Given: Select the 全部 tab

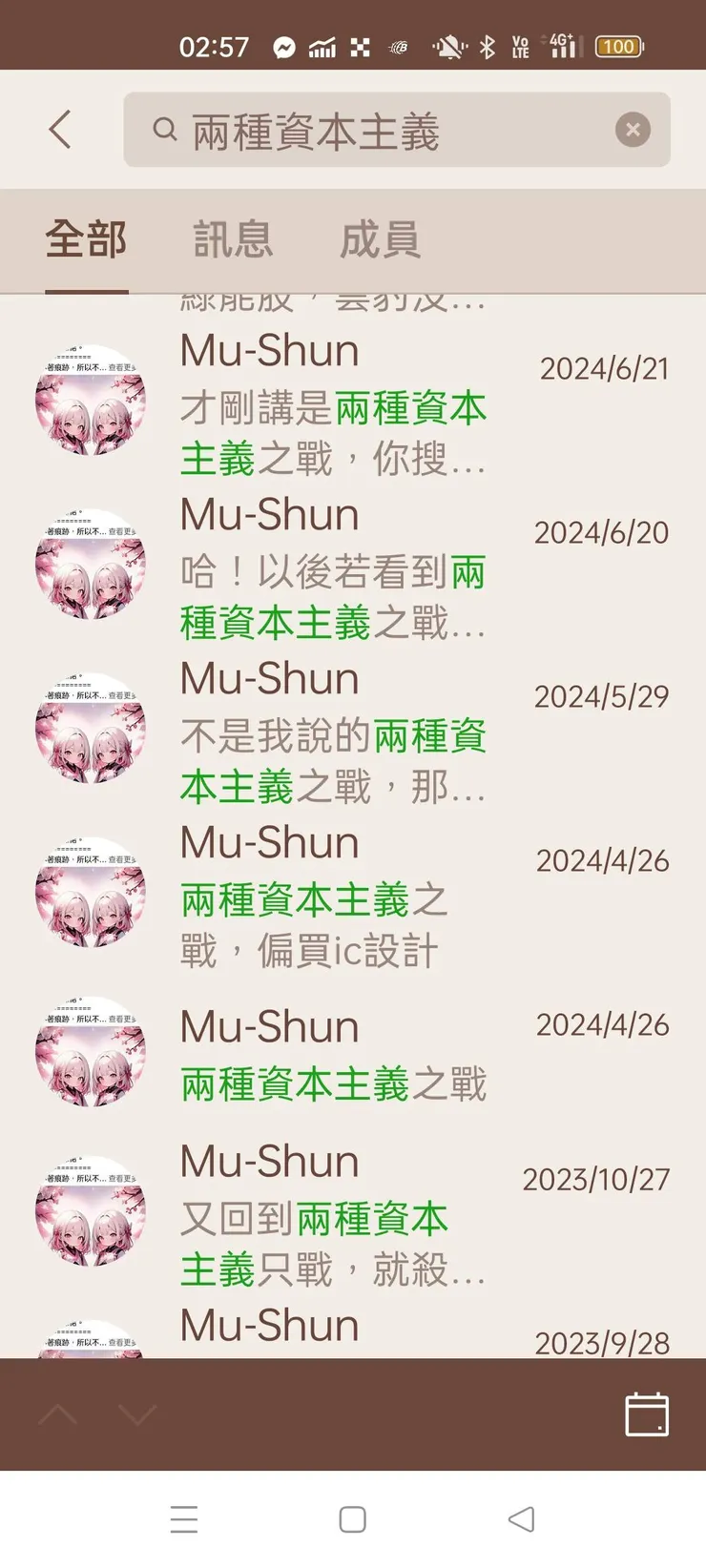Looking at the screenshot, I should click(x=88, y=239).
